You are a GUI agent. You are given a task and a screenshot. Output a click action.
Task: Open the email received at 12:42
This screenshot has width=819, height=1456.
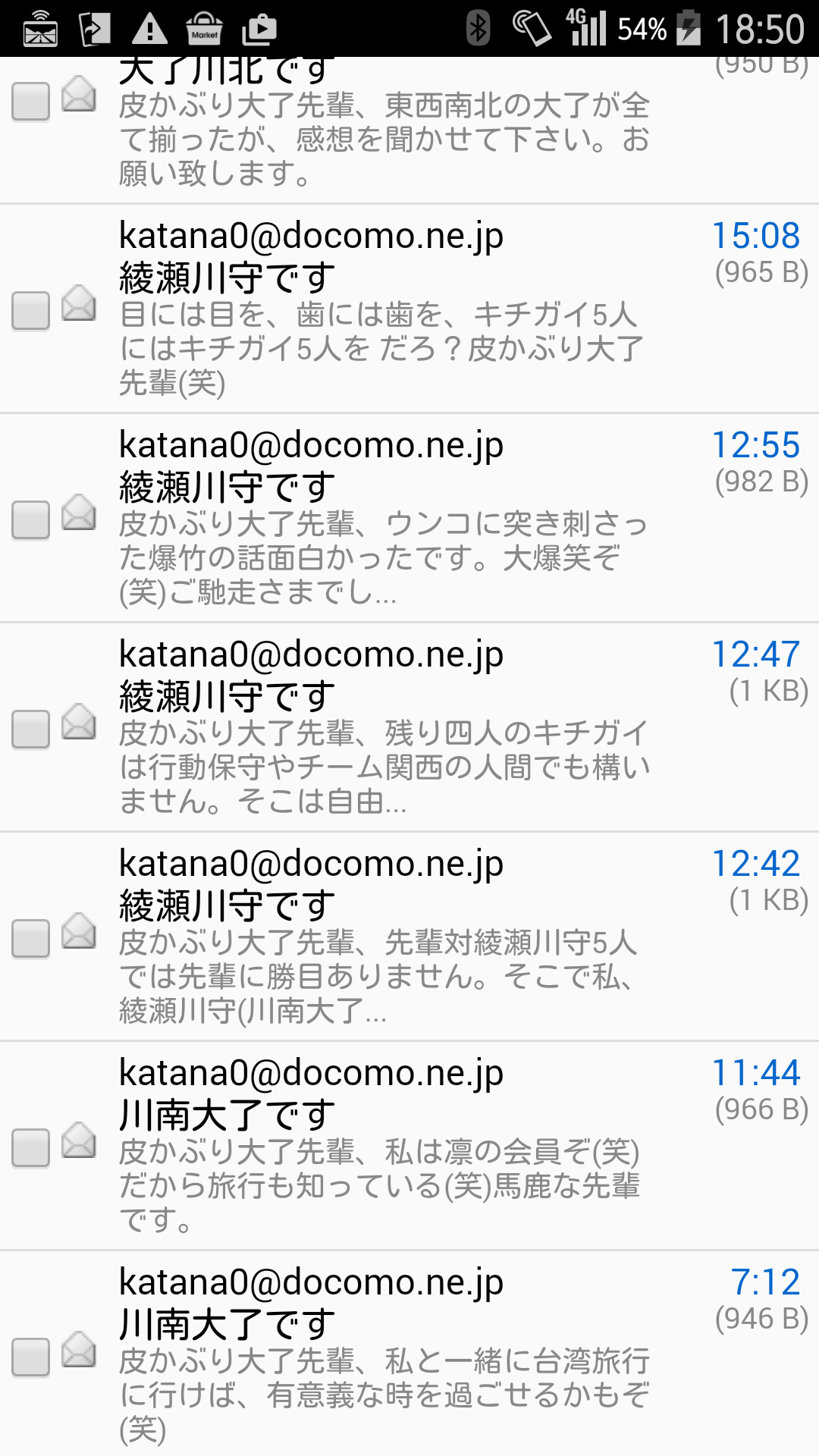click(x=409, y=937)
